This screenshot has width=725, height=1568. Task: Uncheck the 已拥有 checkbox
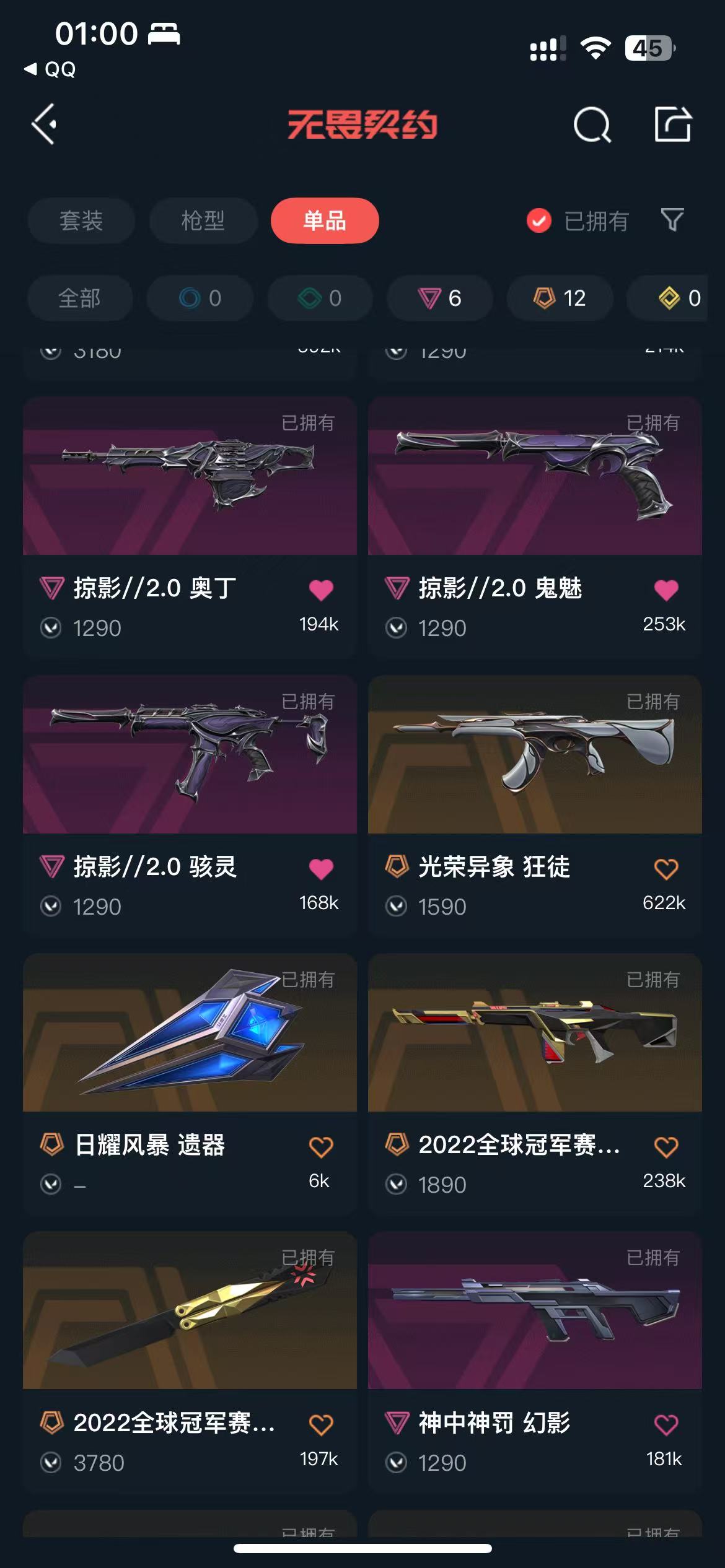pyautogui.click(x=539, y=220)
